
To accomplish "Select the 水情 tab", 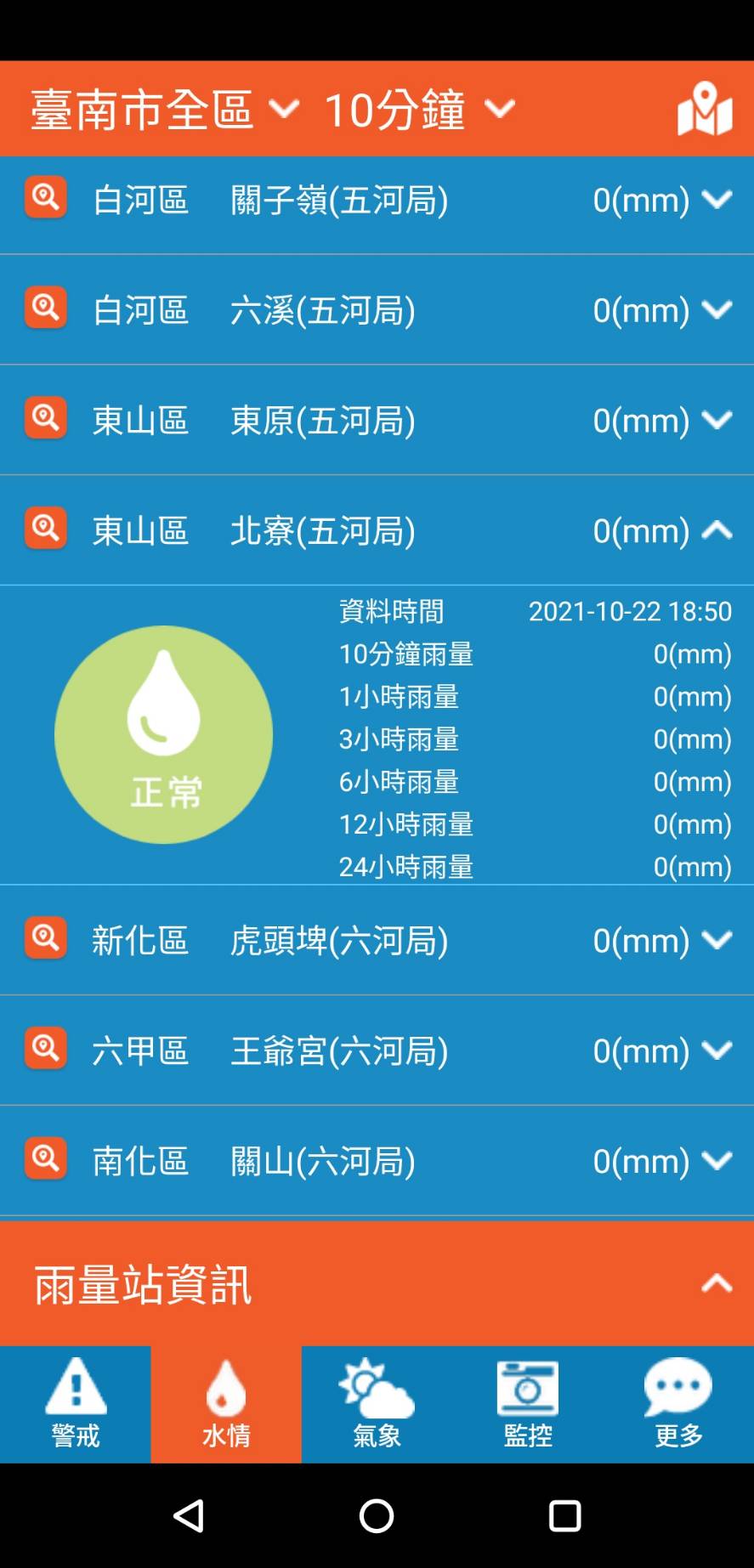I will click(226, 1404).
